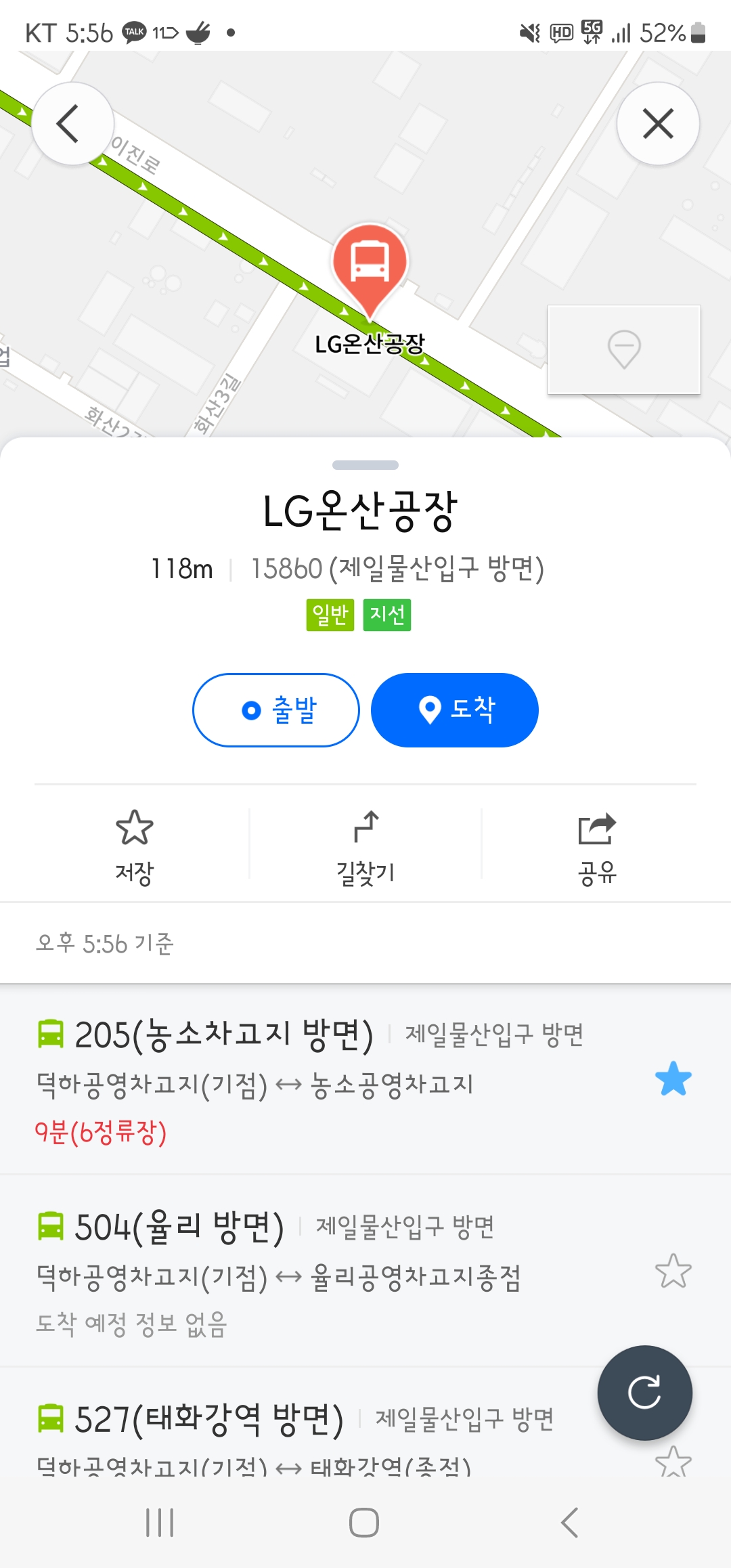Set LG온산공장 as departure (출발)

pyautogui.click(x=276, y=710)
